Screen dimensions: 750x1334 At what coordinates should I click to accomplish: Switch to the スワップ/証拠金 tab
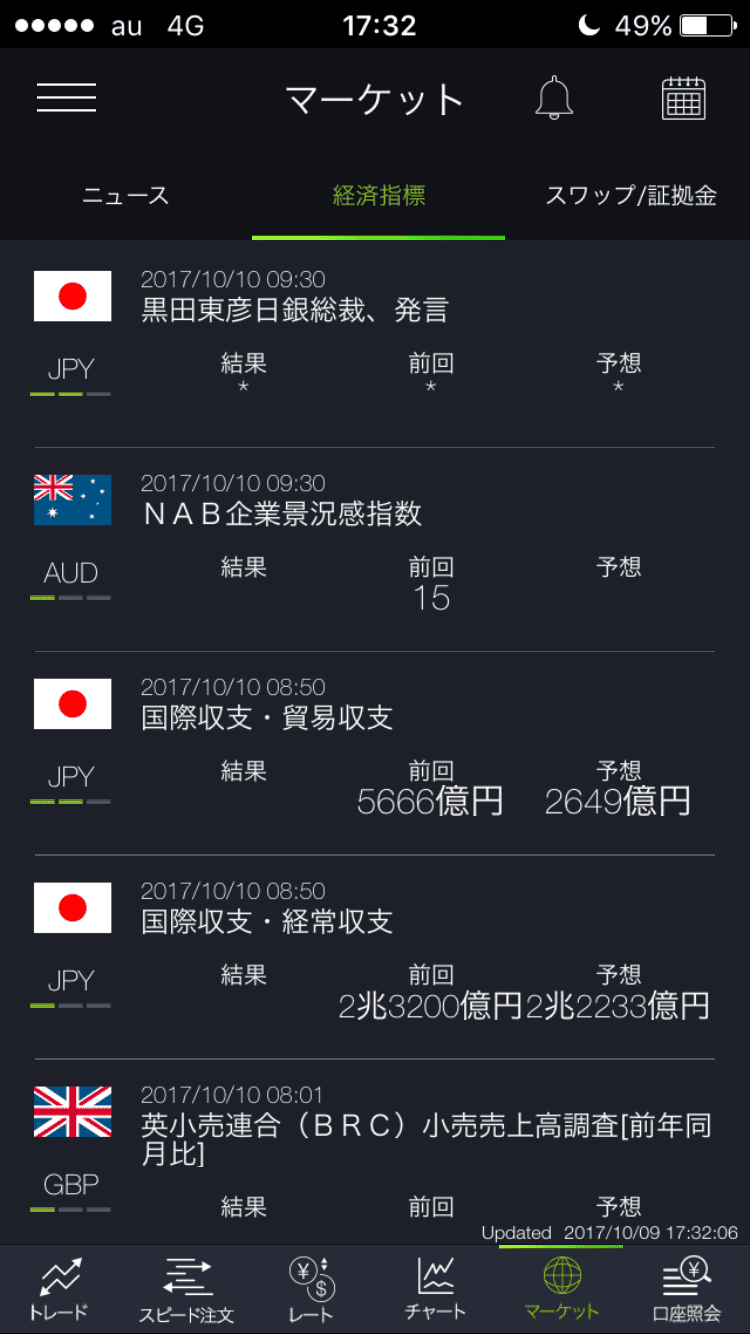click(x=631, y=196)
